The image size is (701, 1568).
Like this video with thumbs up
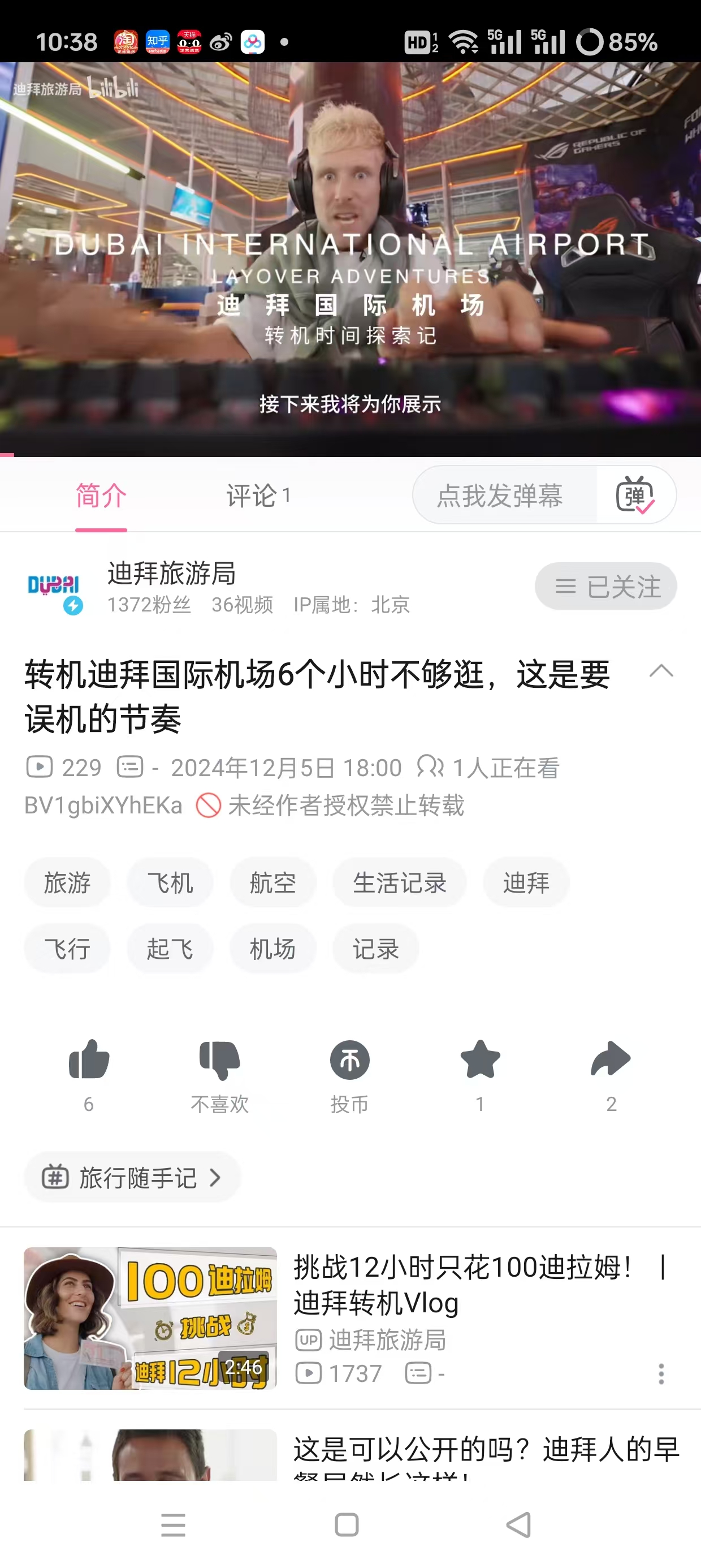[89, 1061]
